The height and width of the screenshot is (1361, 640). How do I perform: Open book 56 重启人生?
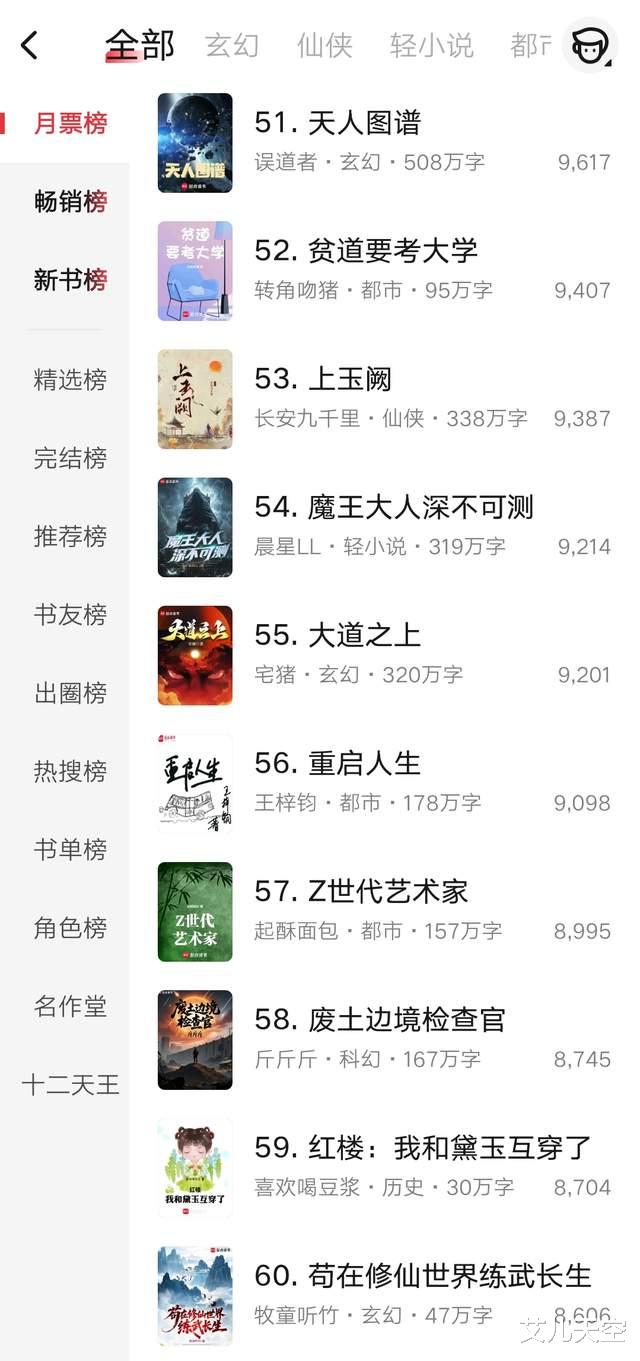tap(337, 763)
